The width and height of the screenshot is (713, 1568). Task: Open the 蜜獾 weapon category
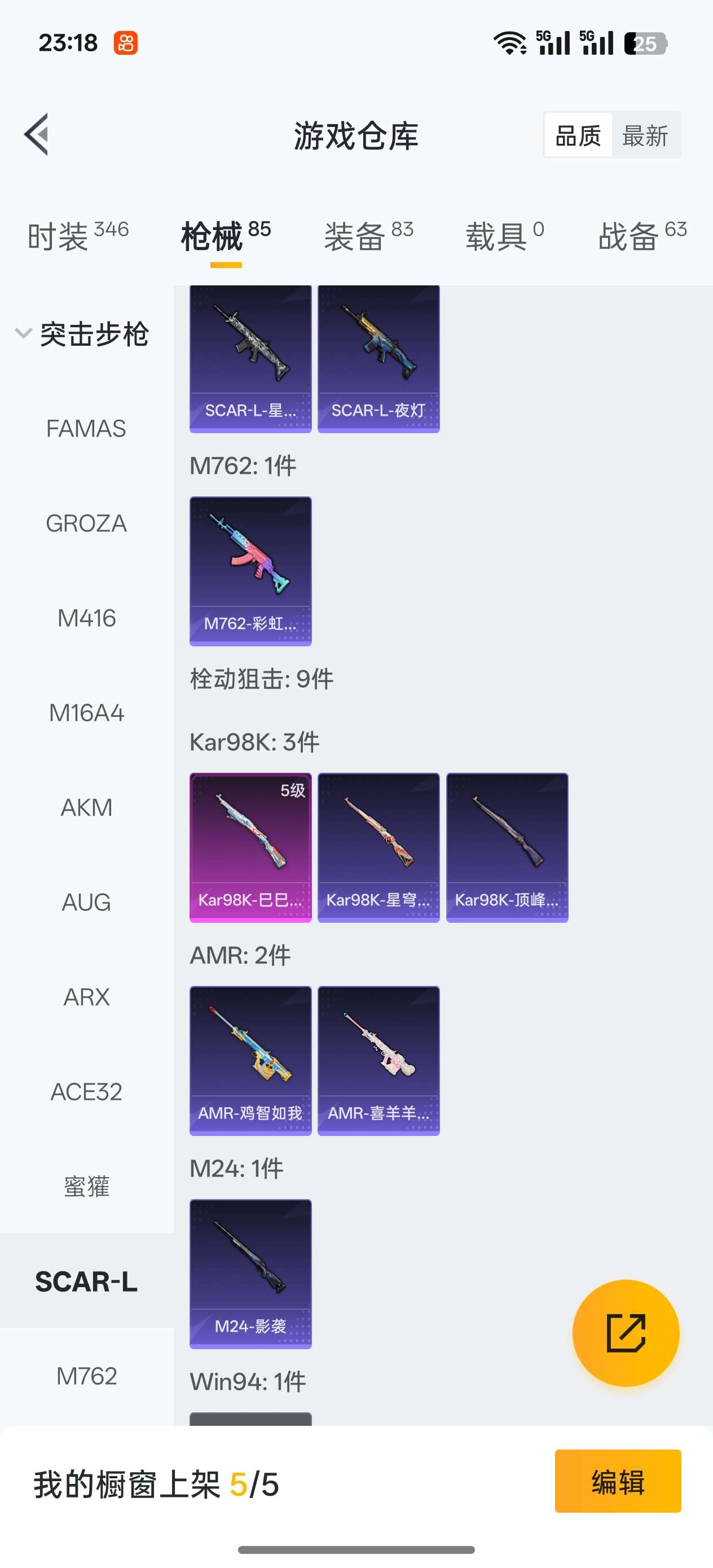(x=86, y=1186)
